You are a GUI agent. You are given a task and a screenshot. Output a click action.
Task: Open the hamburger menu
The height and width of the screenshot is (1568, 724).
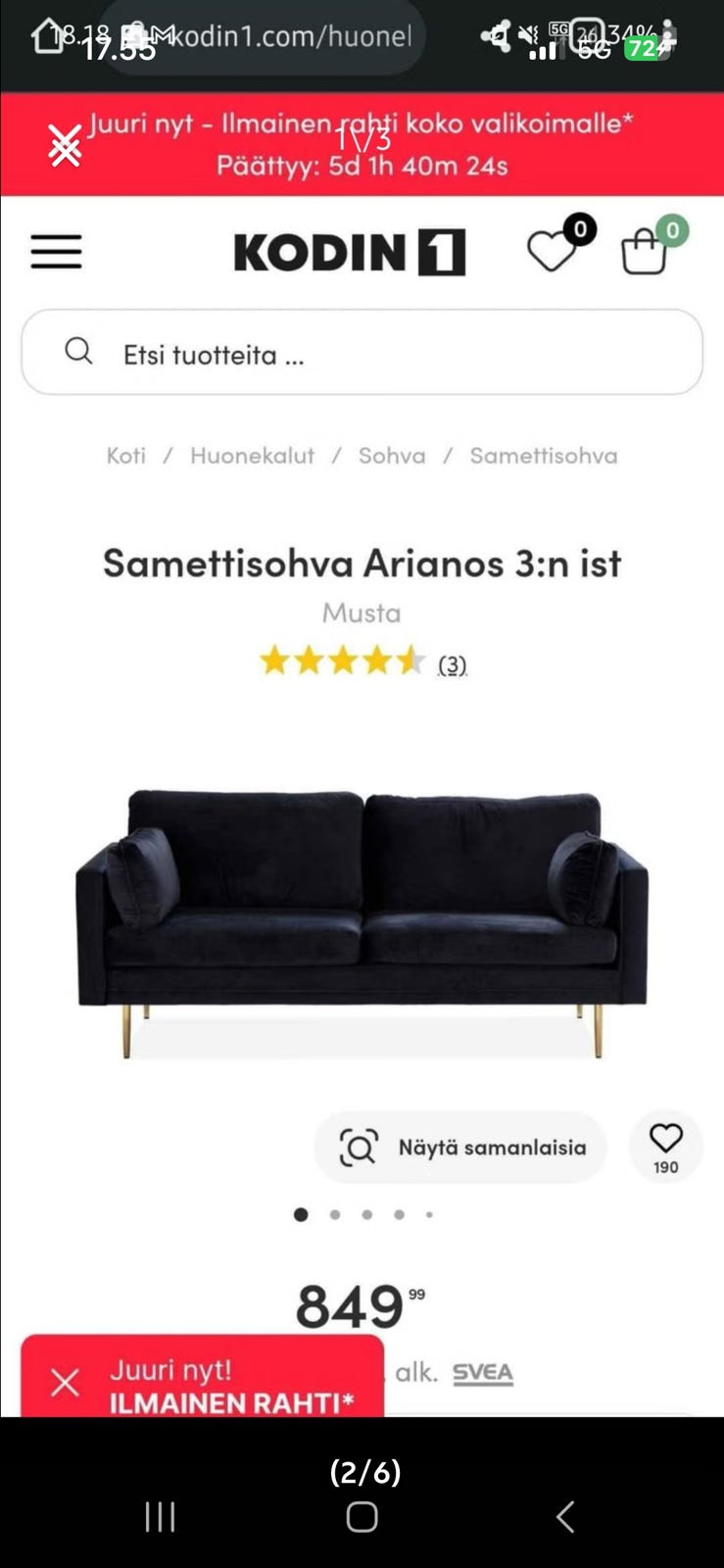click(x=56, y=252)
